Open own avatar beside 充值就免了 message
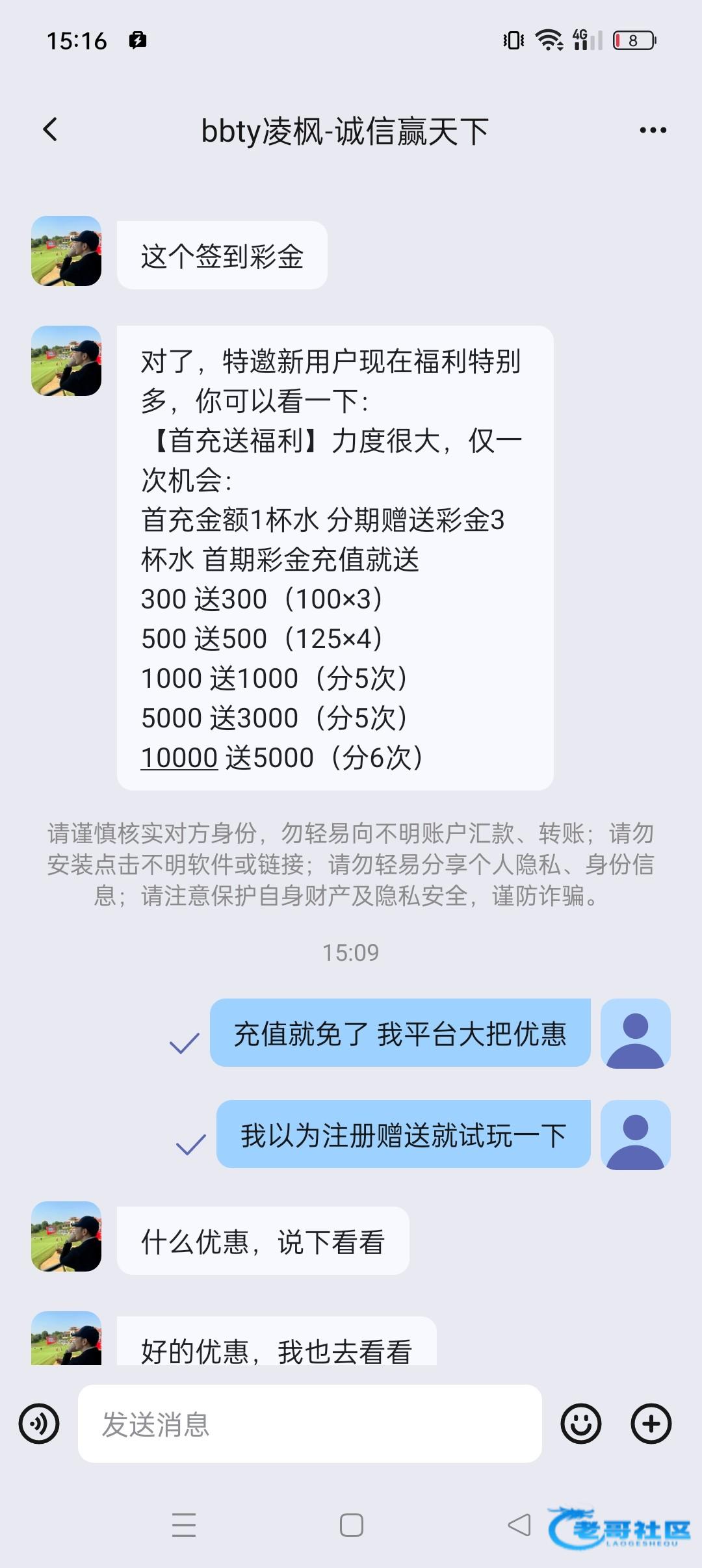 pos(635,1034)
